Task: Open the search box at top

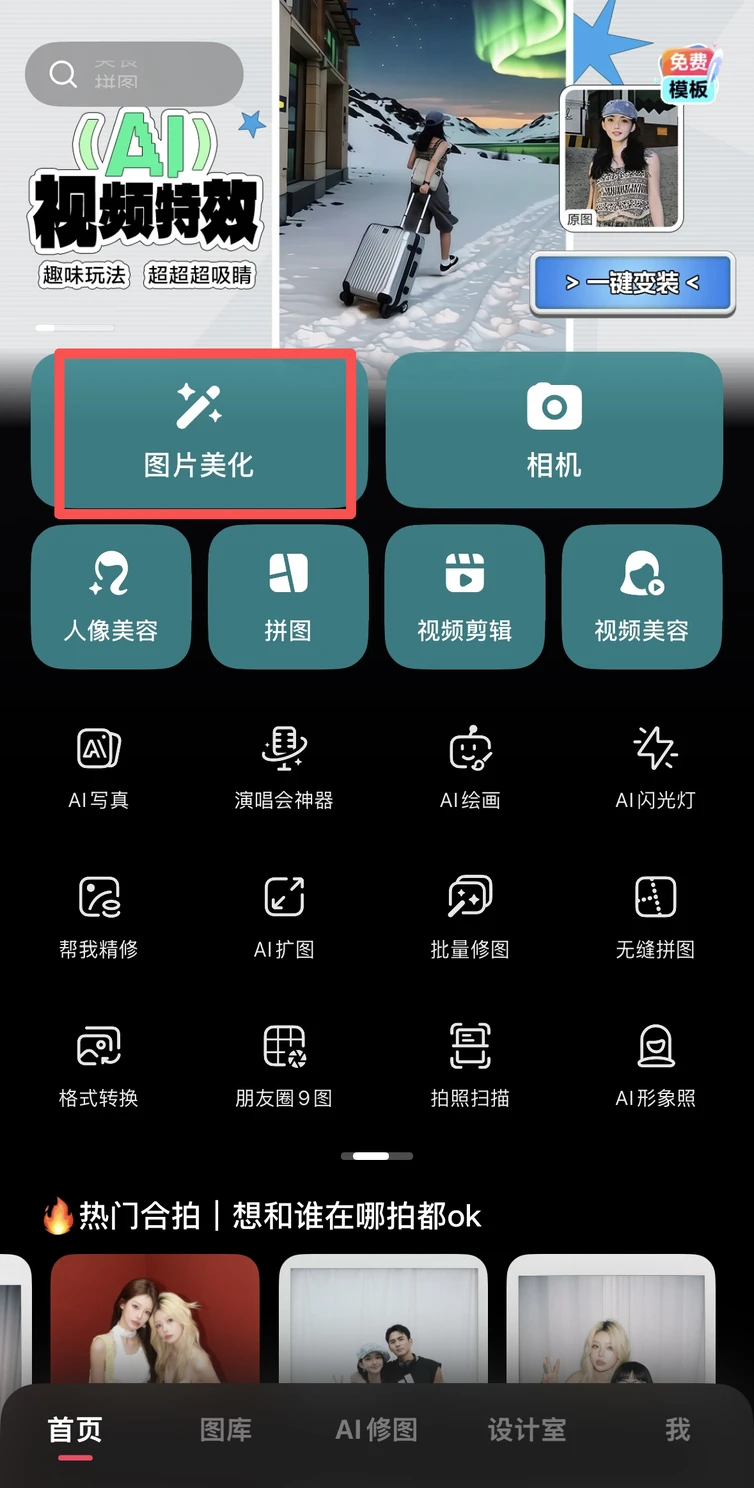Action: [134, 74]
